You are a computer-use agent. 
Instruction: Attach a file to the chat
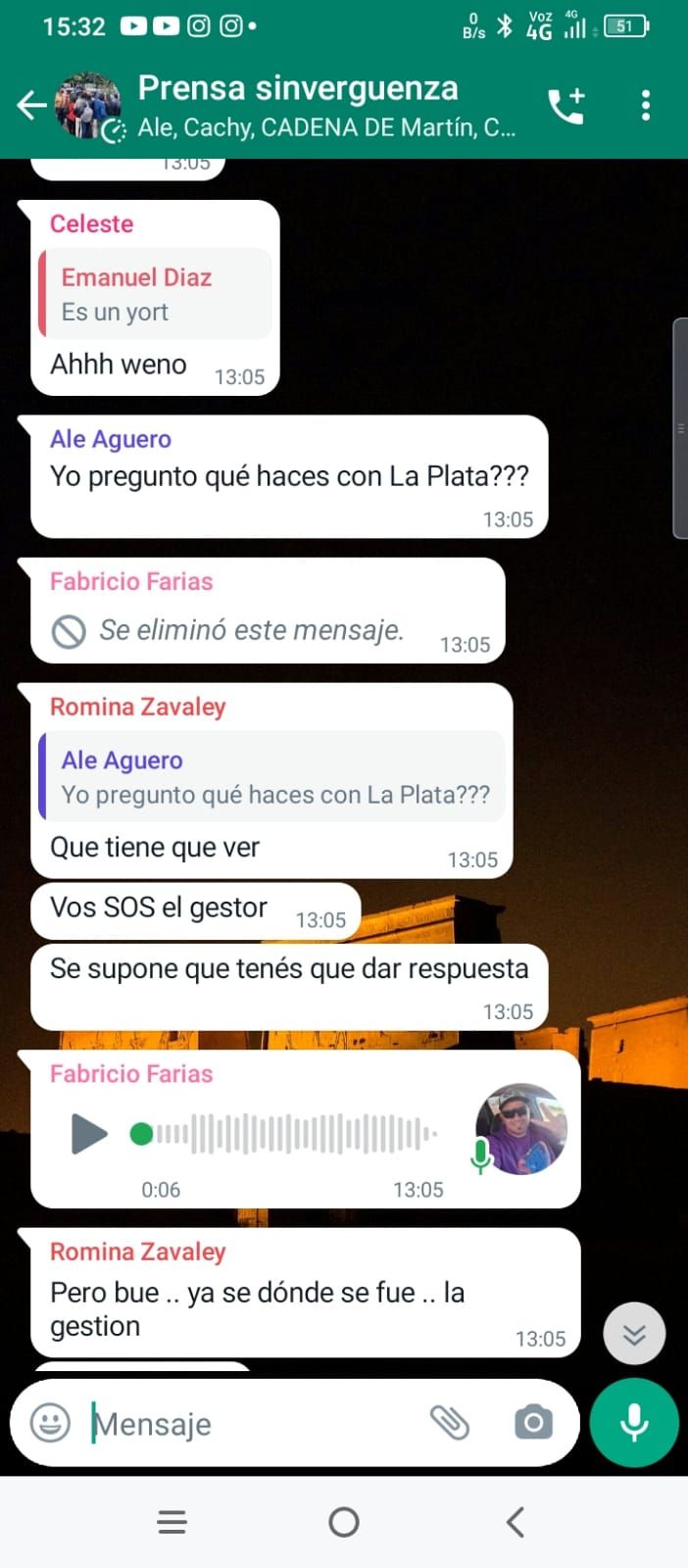click(450, 1422)
